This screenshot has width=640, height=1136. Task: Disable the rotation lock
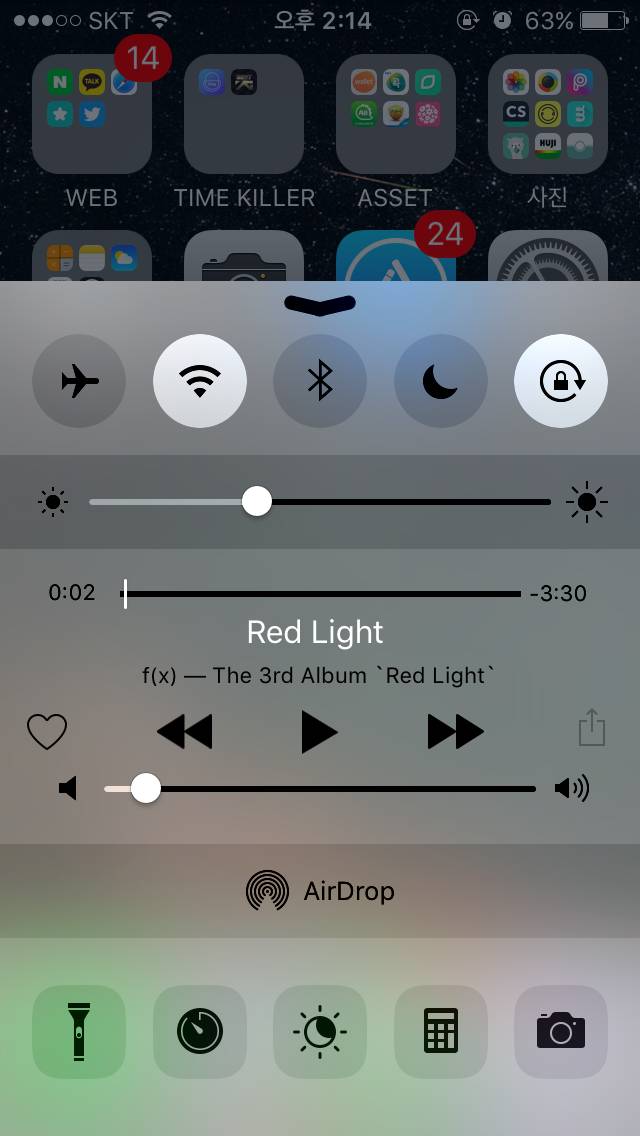(560, 381)
